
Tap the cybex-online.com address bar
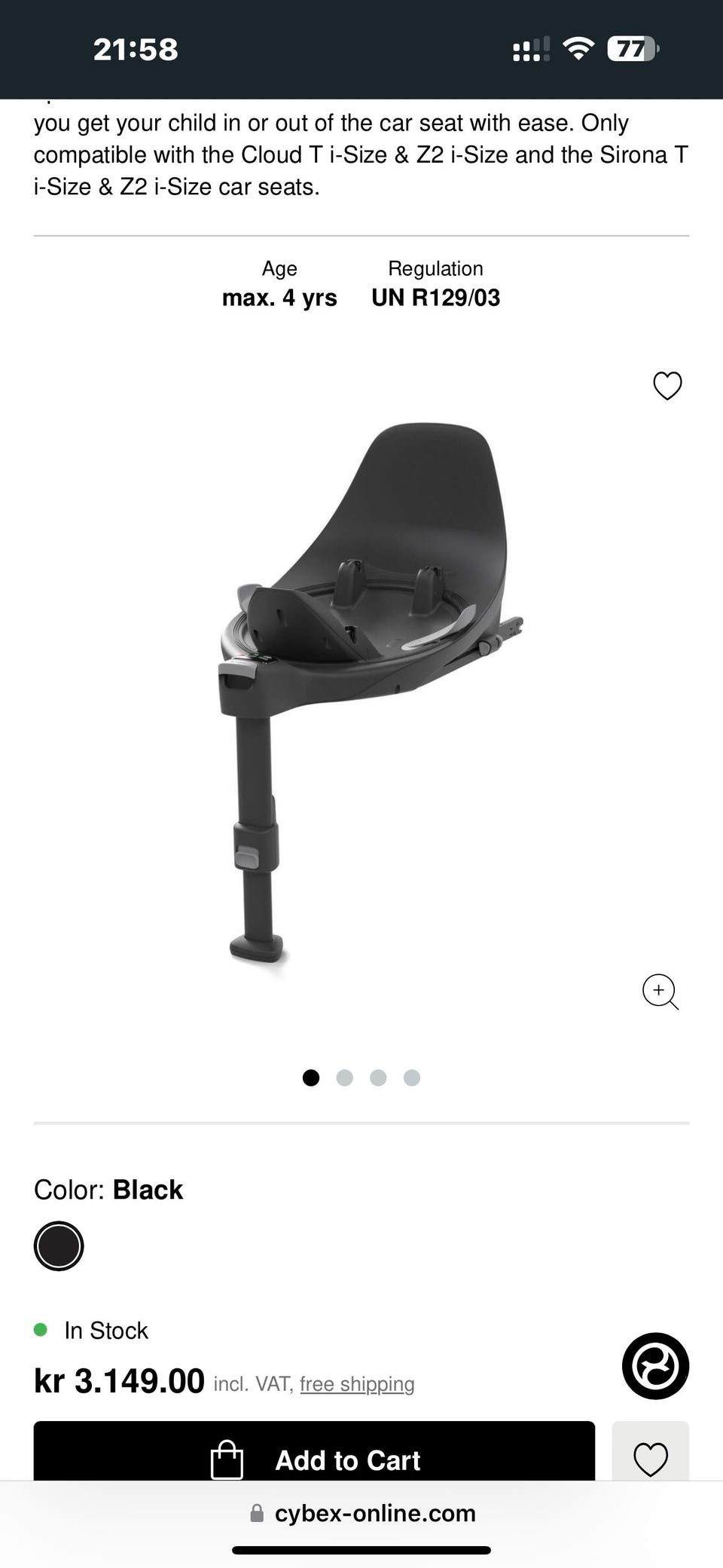[x=361, y=1513]
